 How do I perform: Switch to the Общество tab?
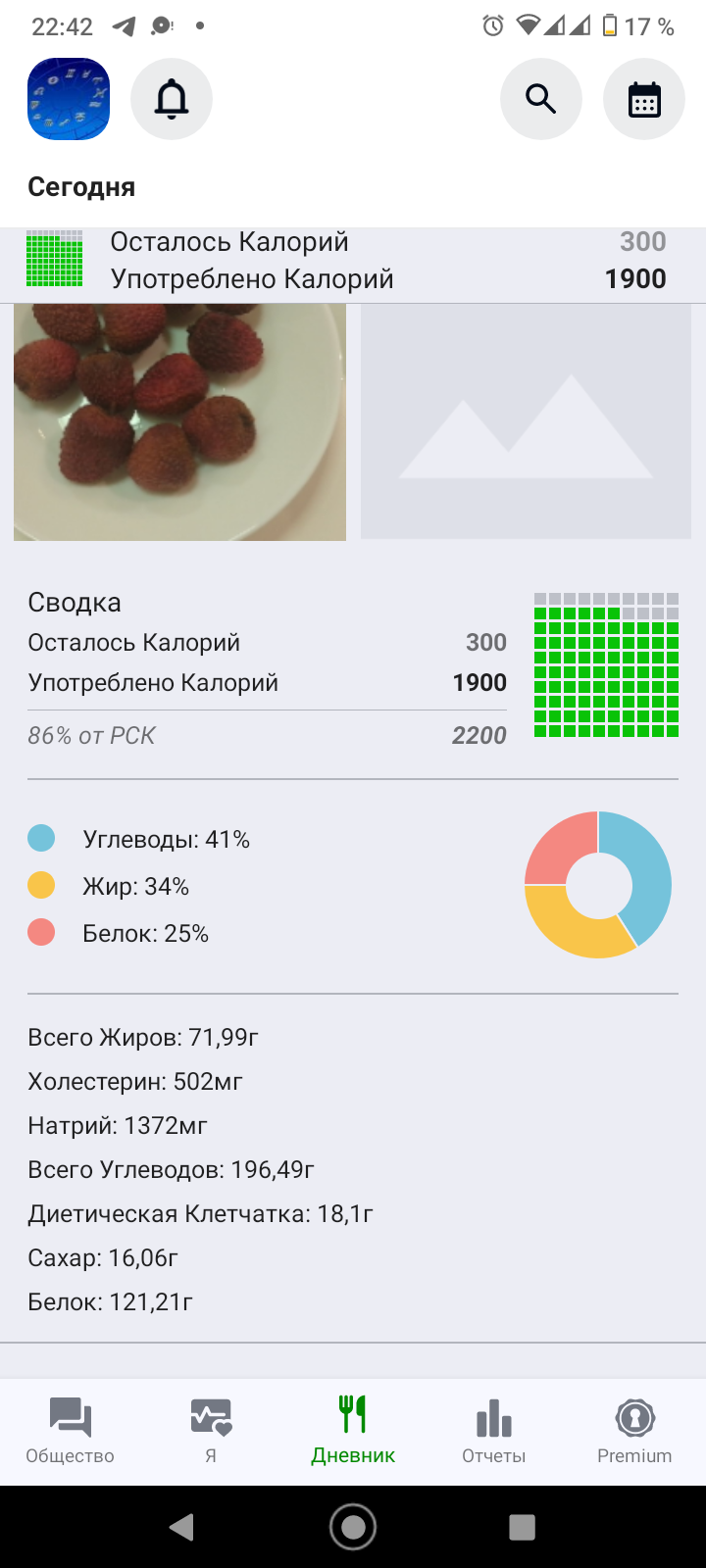pyautogui.click(x=71, y=1431)
